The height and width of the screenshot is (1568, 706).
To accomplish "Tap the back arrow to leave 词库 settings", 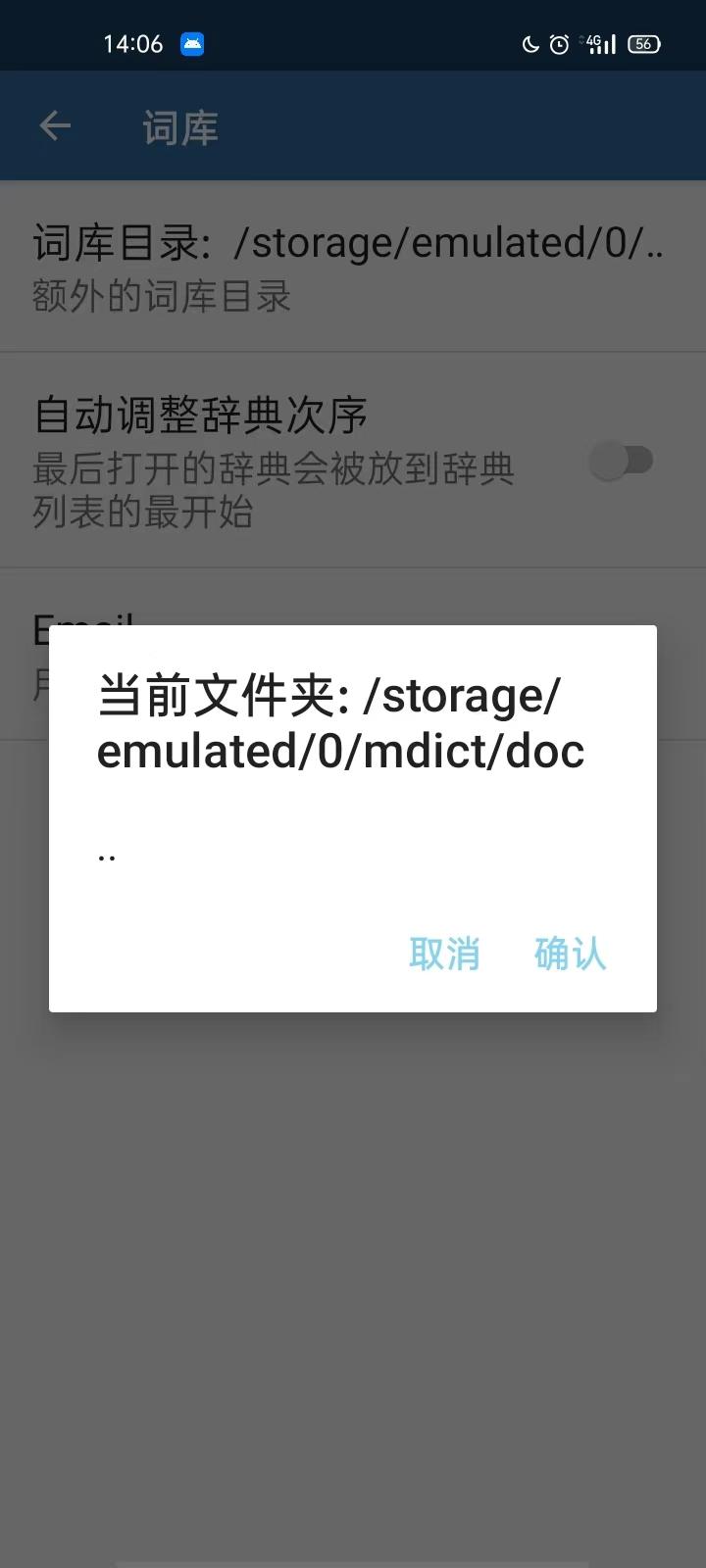I will pos(54,125).
